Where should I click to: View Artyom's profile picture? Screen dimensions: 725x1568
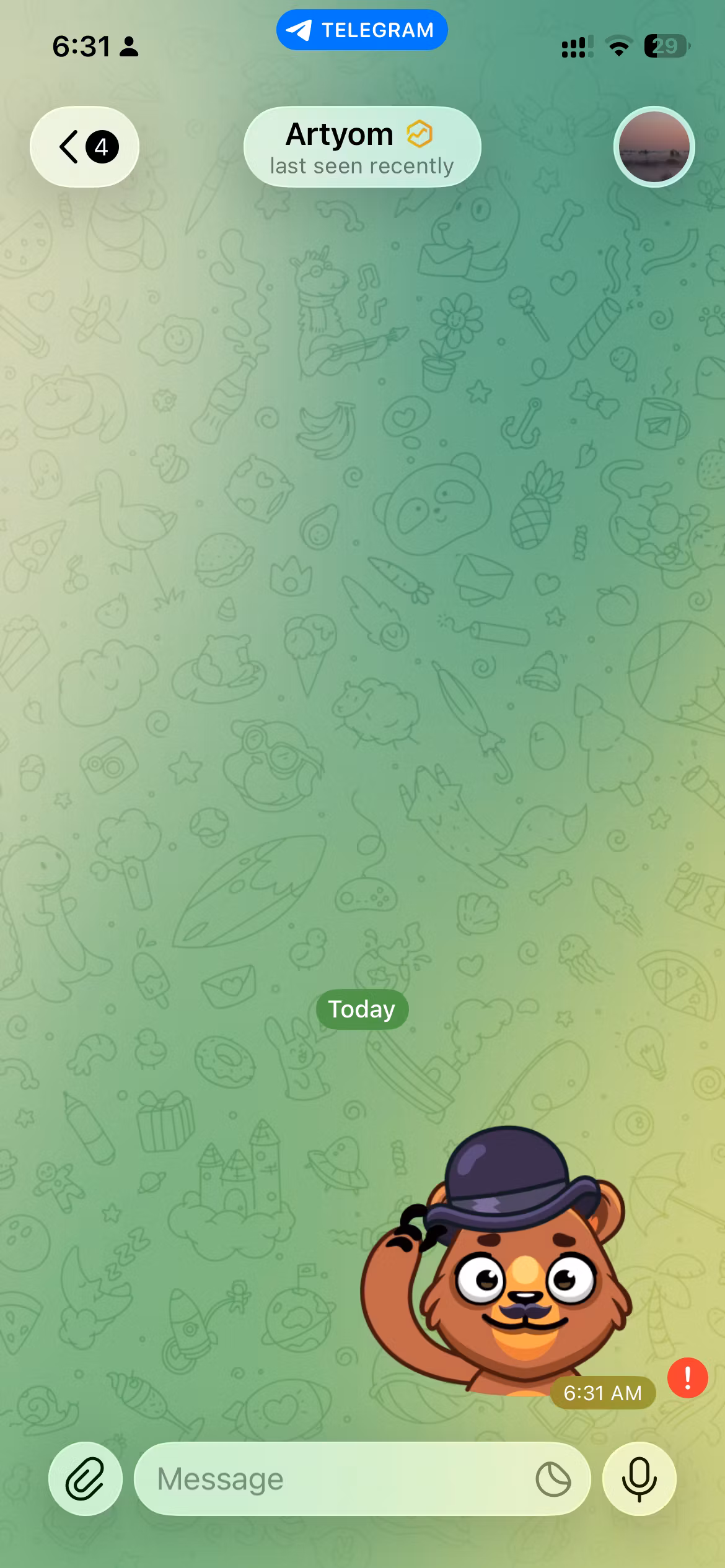click(x=654, y=147)
